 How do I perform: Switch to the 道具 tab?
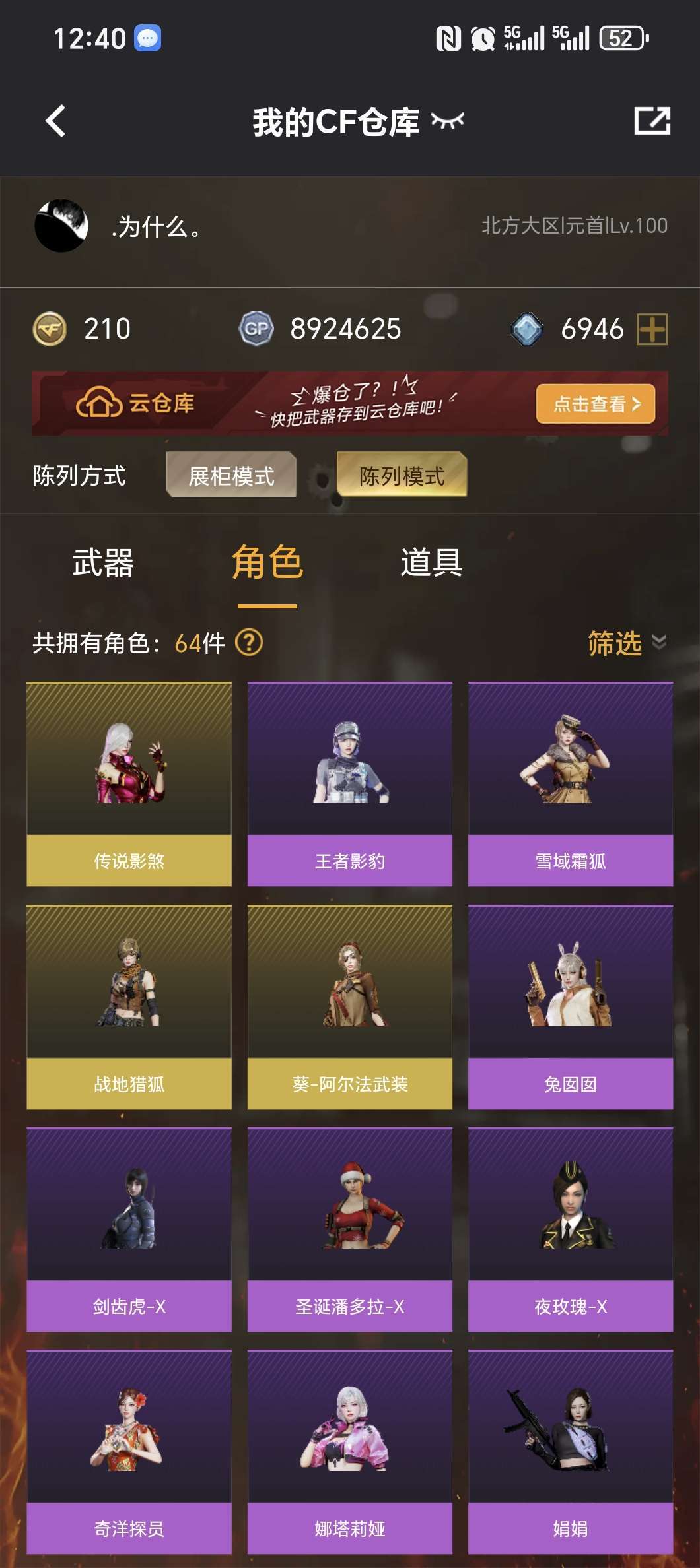pyautogui.click(x=431, y=563)
